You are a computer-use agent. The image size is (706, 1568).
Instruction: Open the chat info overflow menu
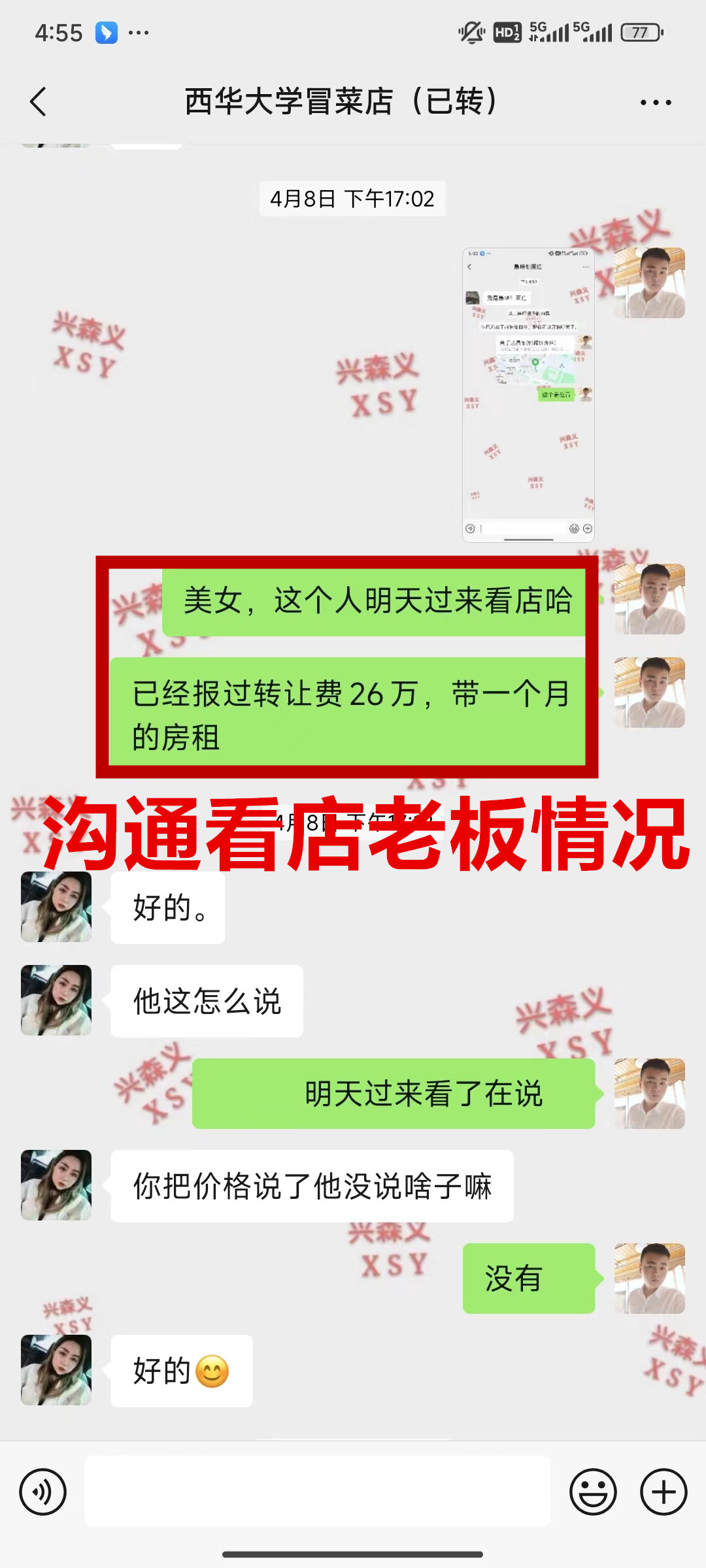(x=656, y=103)
